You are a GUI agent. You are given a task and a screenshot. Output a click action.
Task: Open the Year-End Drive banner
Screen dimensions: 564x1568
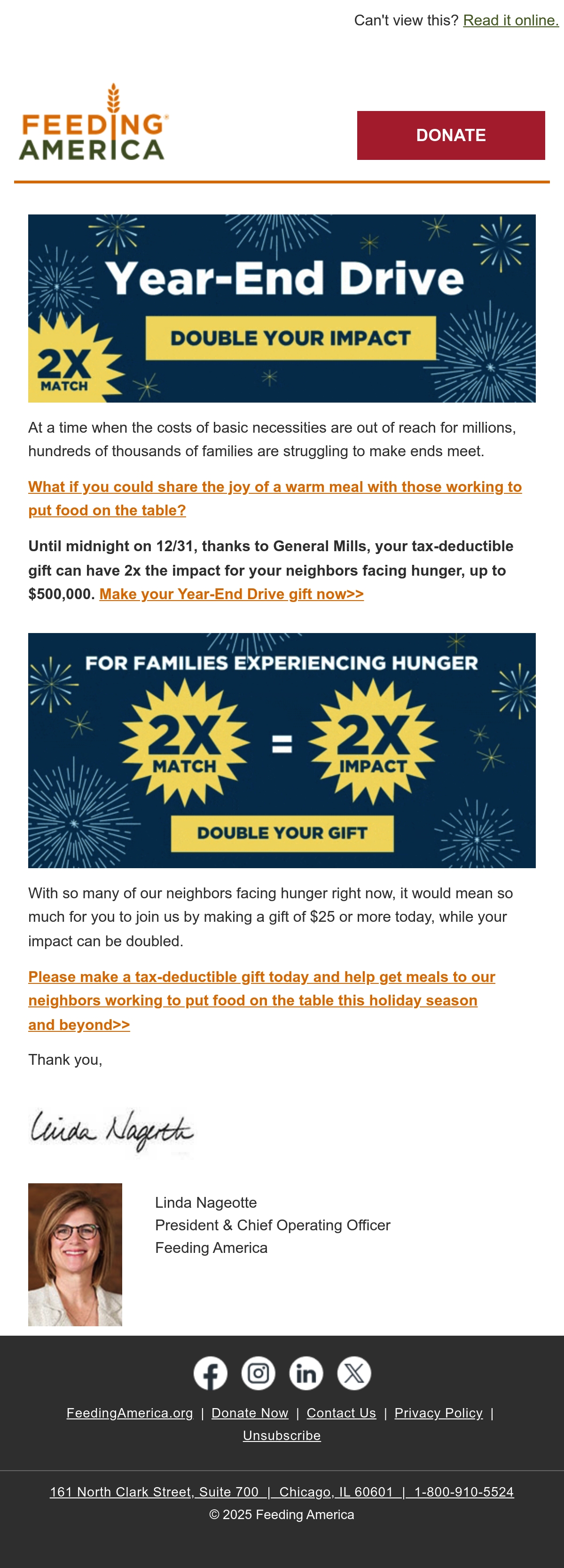coord(282,308)
